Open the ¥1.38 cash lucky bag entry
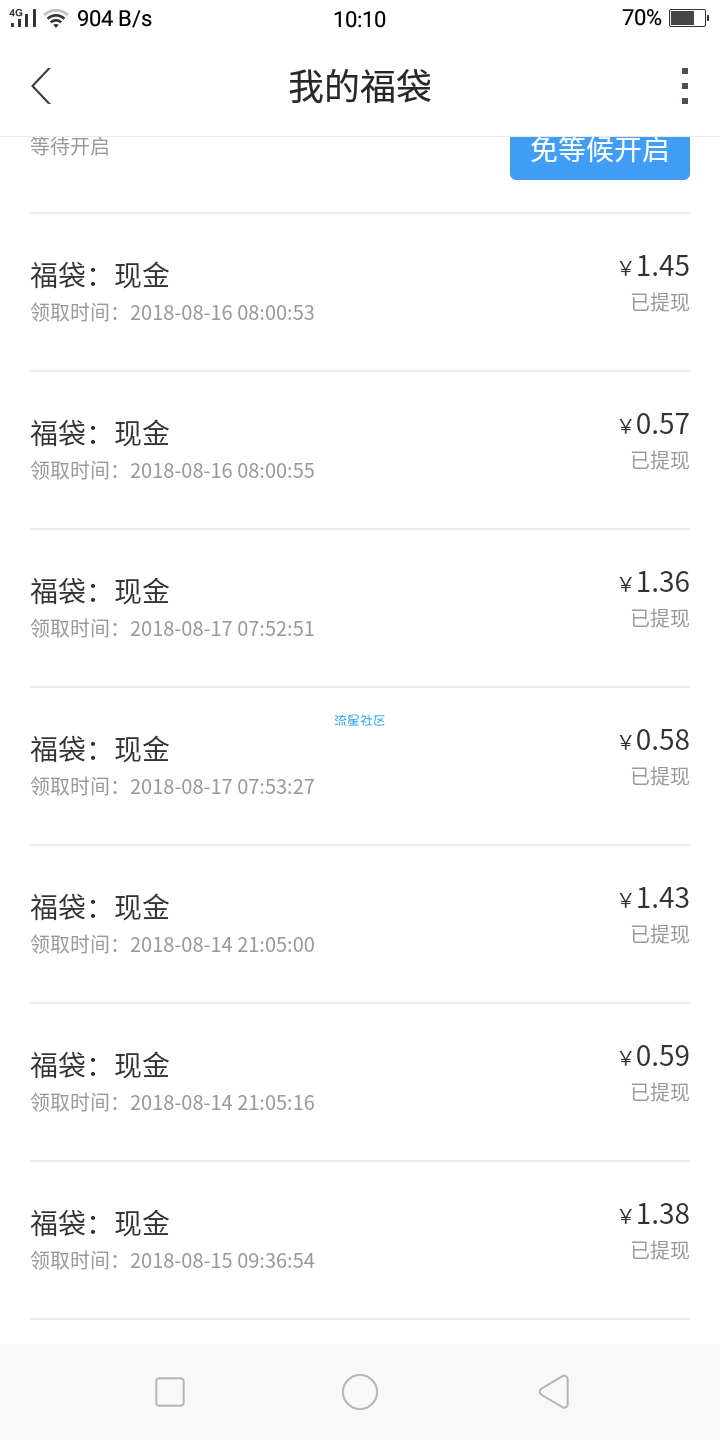Image resolution: width=720 pixels, height=1440 pixels. (360, 1240)
